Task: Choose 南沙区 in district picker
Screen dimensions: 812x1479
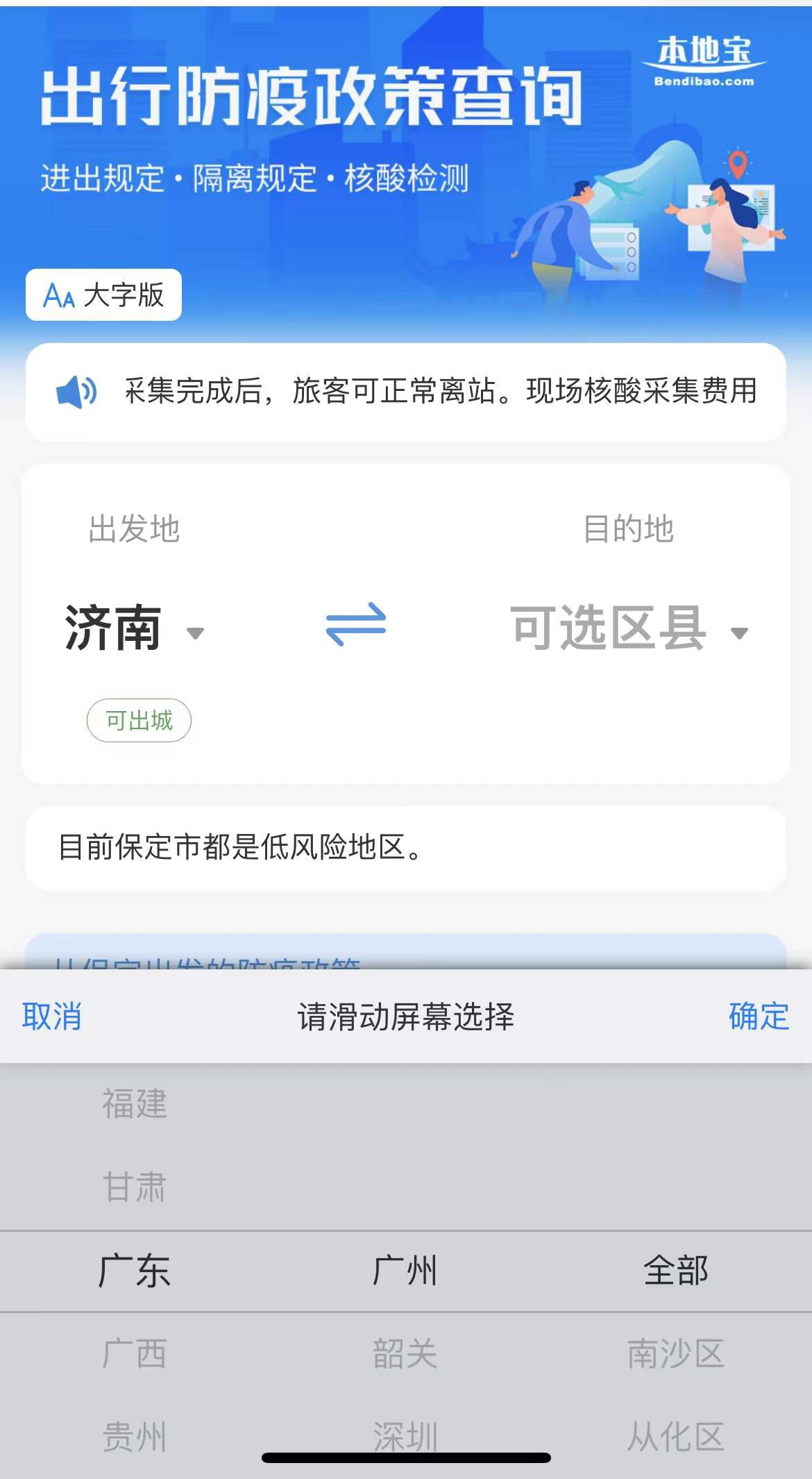Action: point(675,1354)
